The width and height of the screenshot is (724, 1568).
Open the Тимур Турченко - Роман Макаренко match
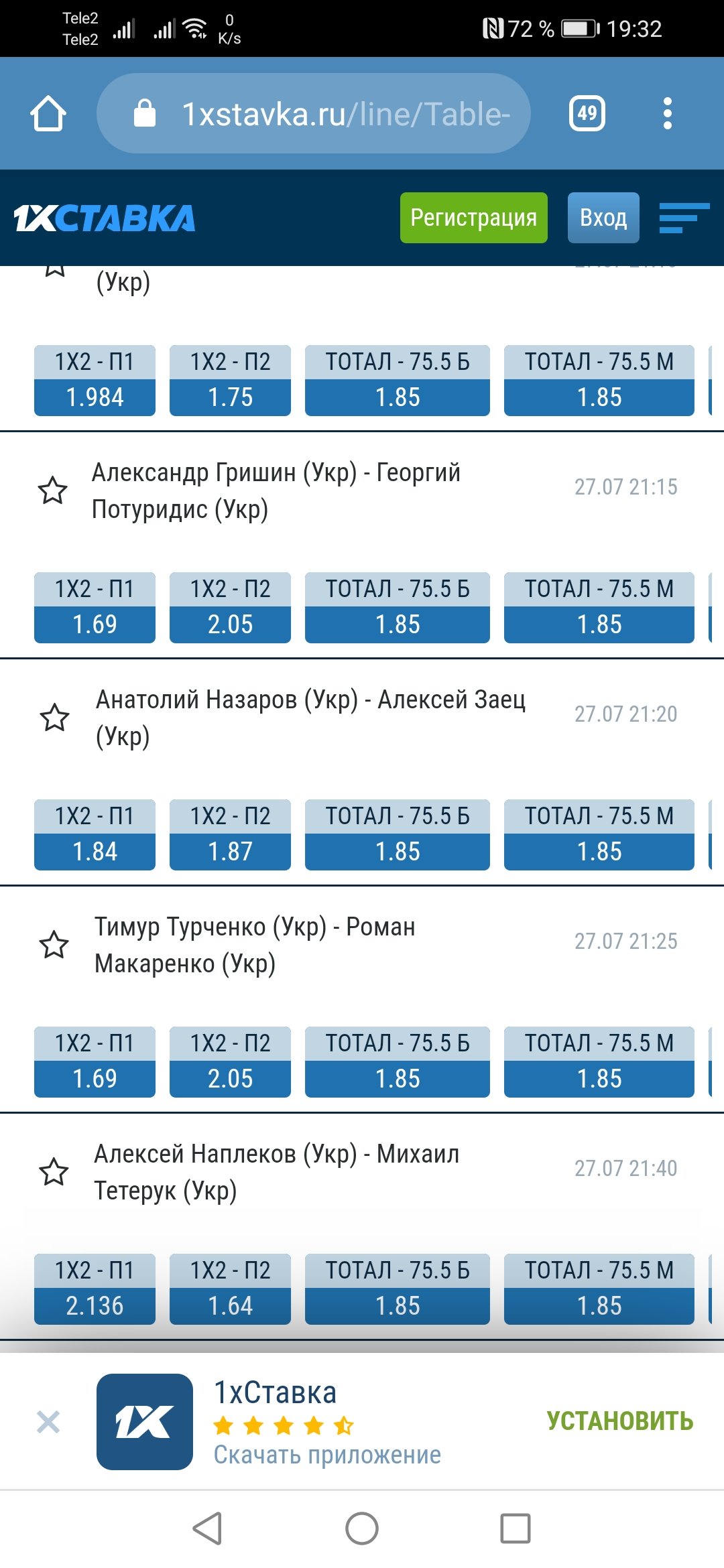click(255, 945)
